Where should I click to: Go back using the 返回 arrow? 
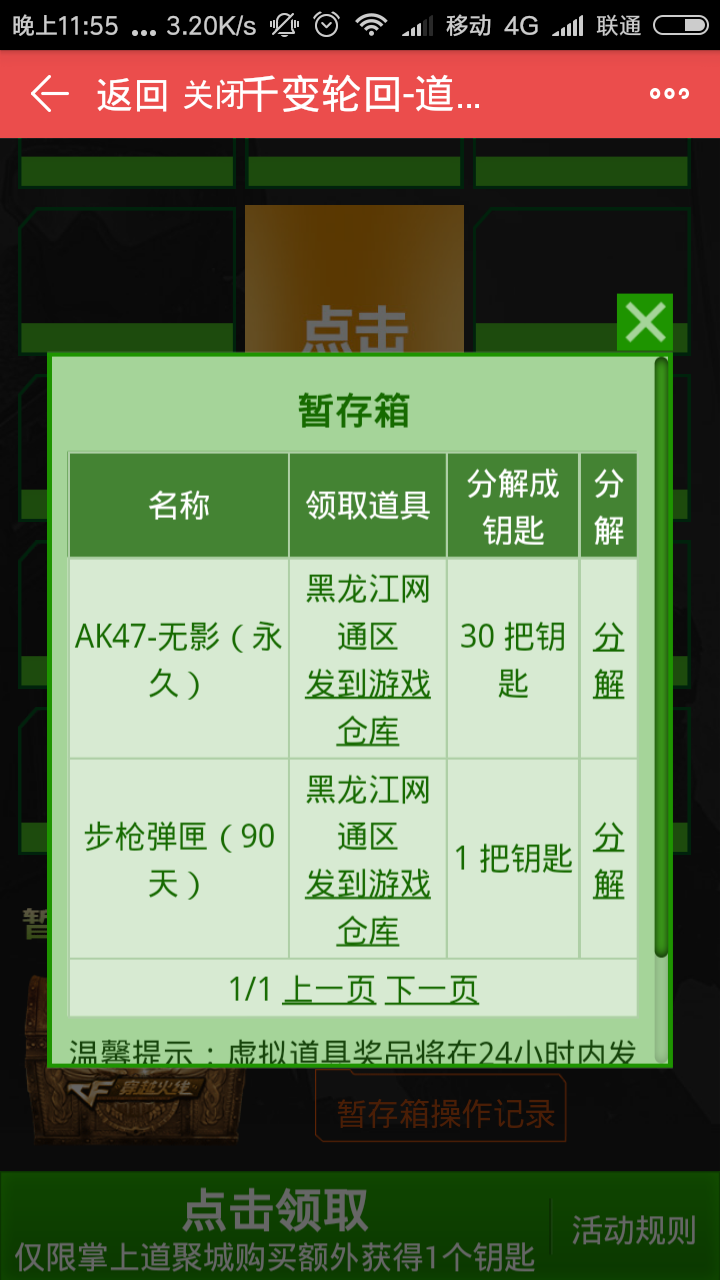50,95
